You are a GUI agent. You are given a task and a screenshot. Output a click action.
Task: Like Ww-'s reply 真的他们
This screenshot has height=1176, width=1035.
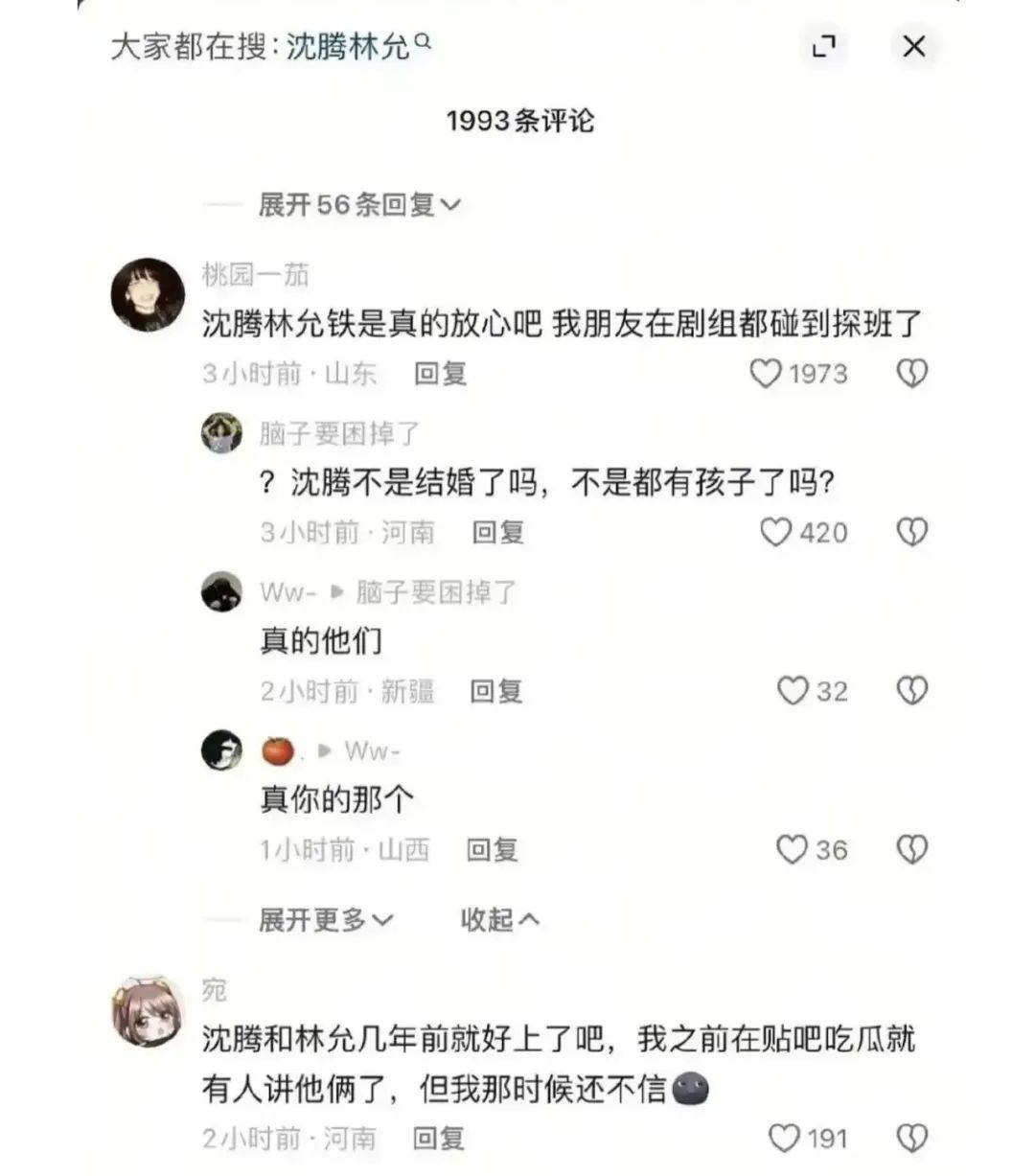(x=793, y=691)
